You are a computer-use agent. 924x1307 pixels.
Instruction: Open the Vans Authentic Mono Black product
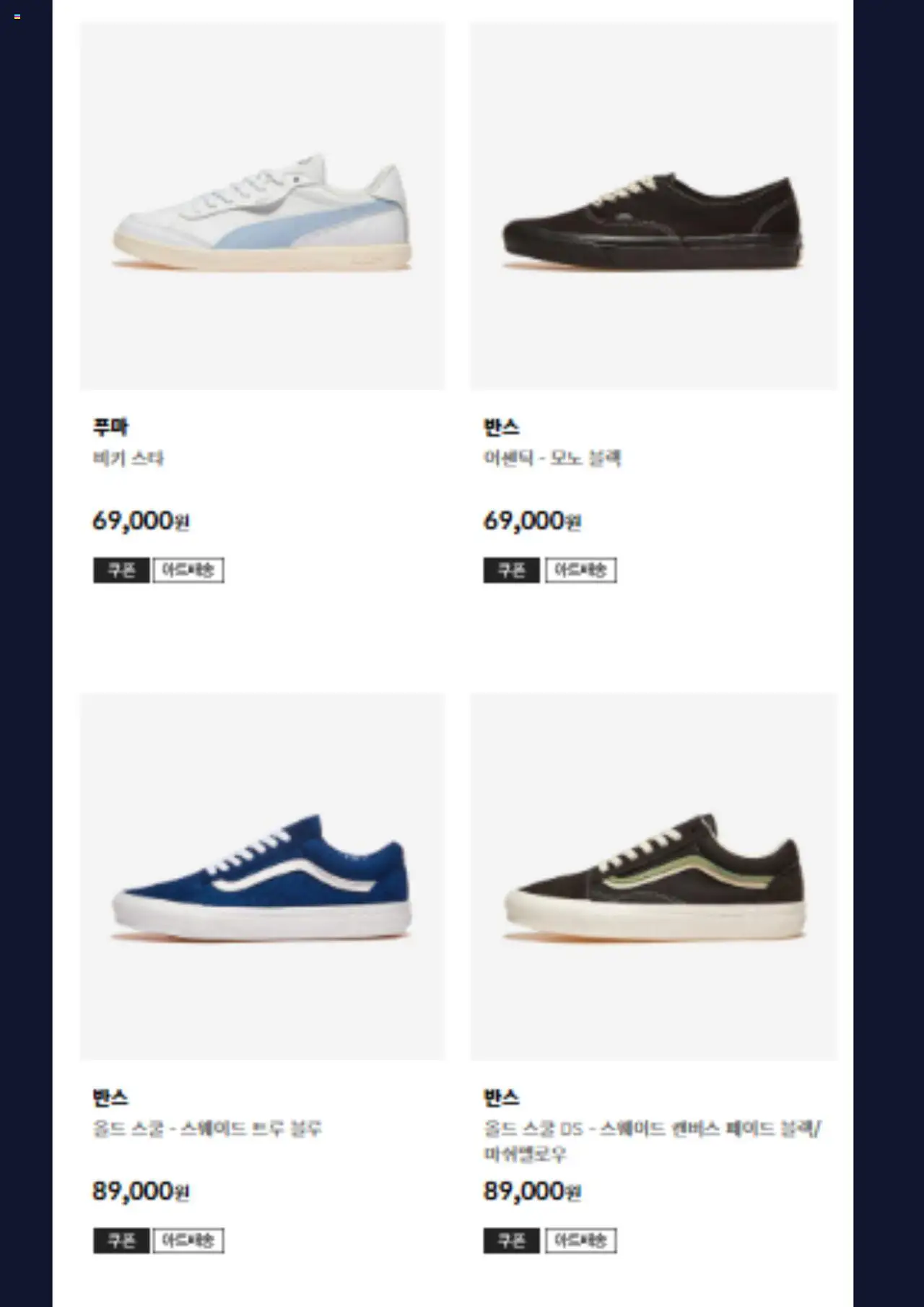(653, 207)
